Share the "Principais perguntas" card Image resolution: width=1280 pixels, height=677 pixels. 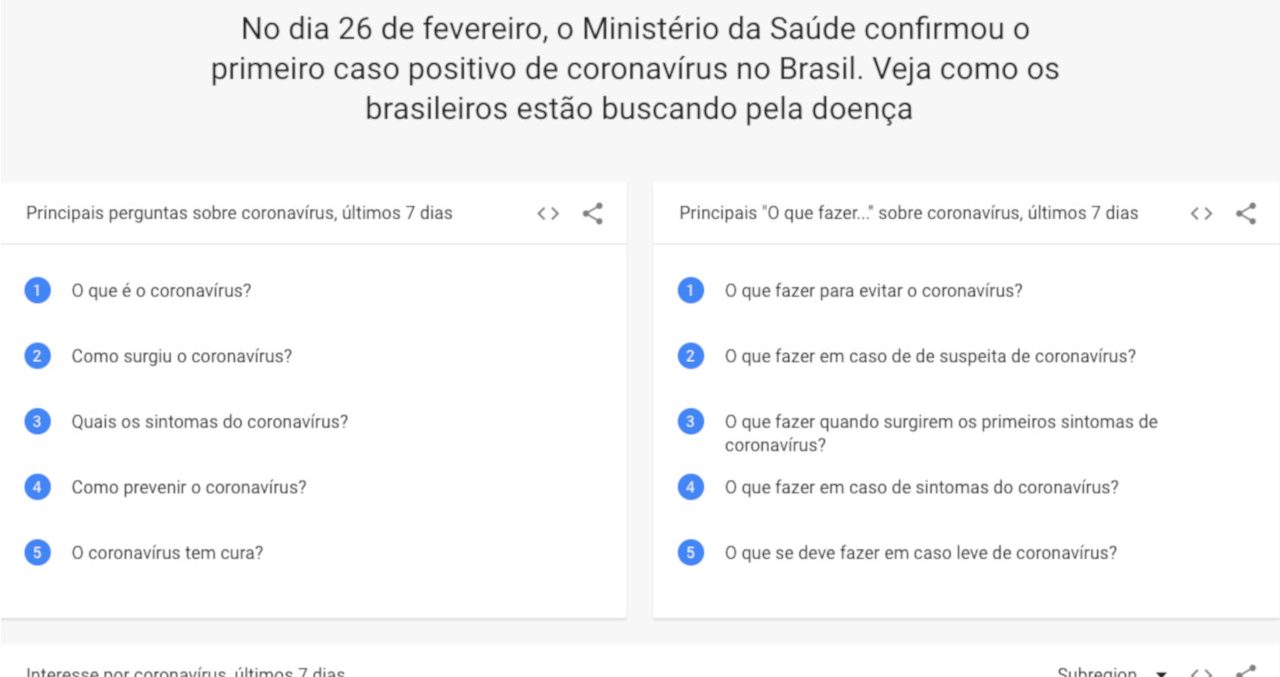pyautogui.click(x=592, y=213)
